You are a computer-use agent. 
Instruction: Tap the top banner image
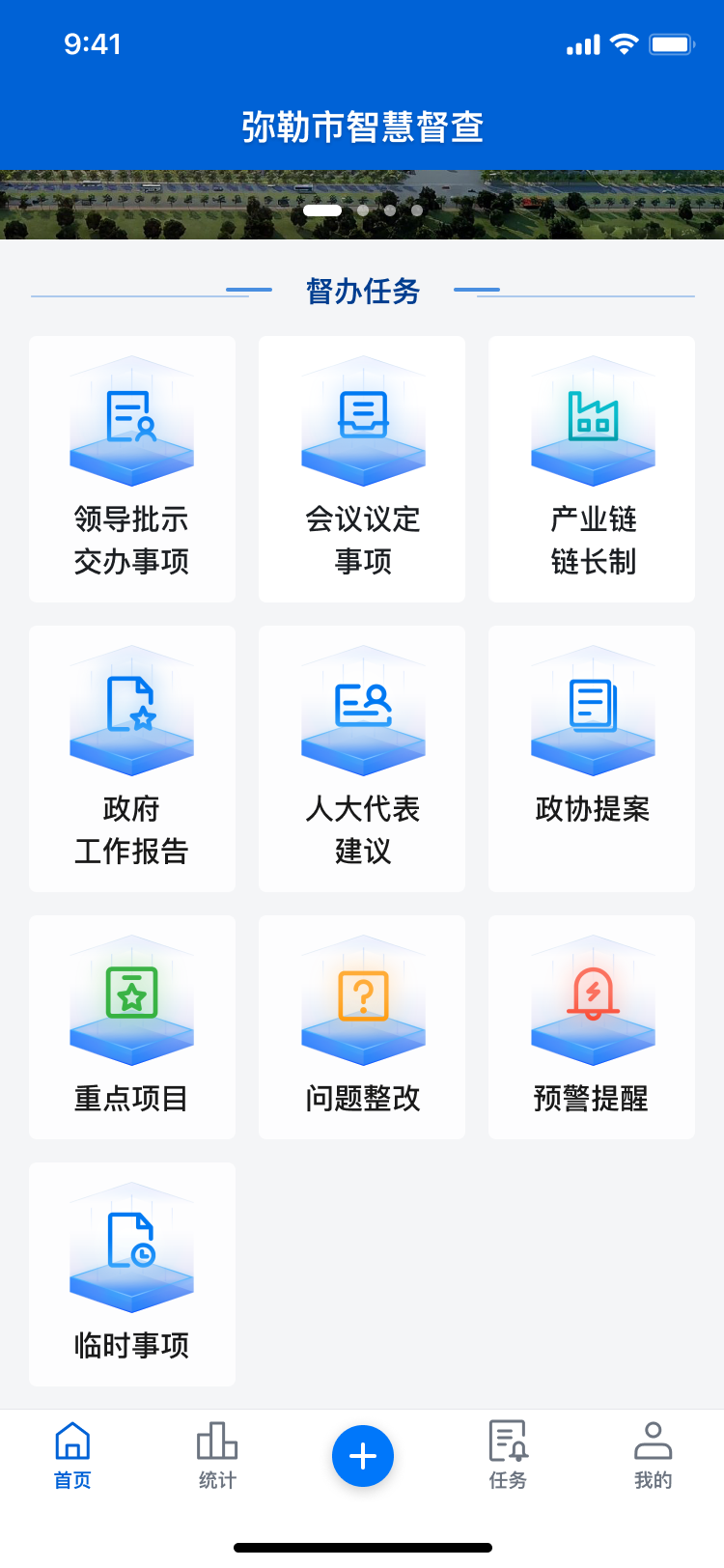(362, 205)
